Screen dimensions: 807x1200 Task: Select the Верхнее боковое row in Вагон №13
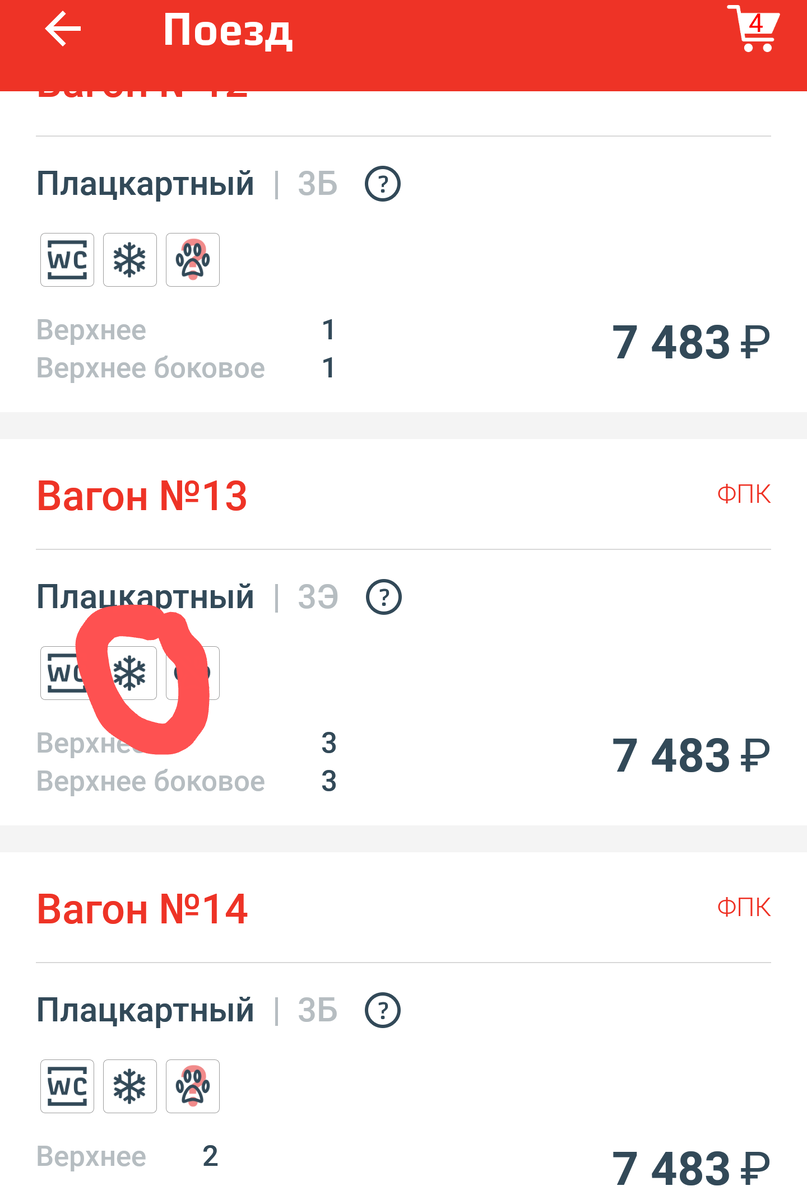[151, 781]
